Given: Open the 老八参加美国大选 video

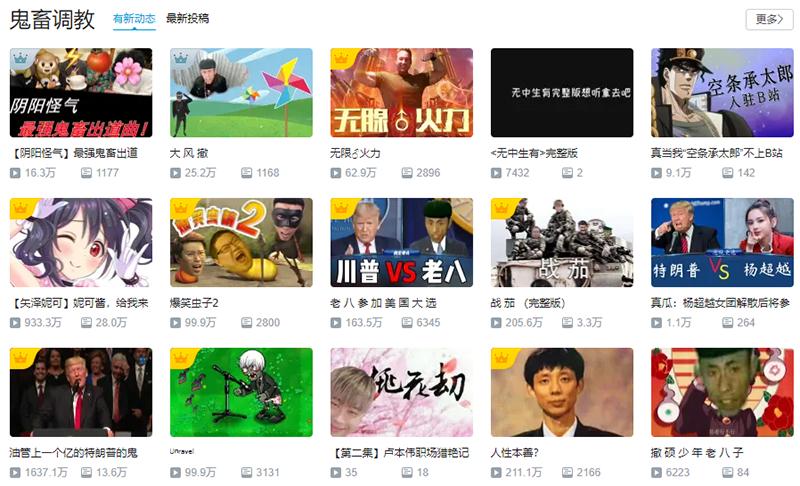Looking at the screenshot, I should (401, 242).
